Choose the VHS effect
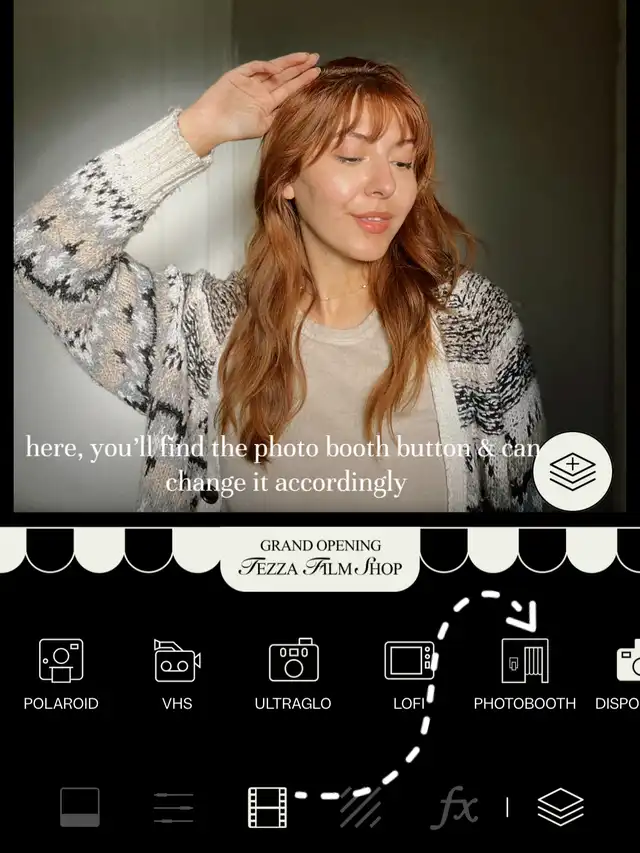The height and width of the screenshot is (853, 640). (x=177, y=672)
